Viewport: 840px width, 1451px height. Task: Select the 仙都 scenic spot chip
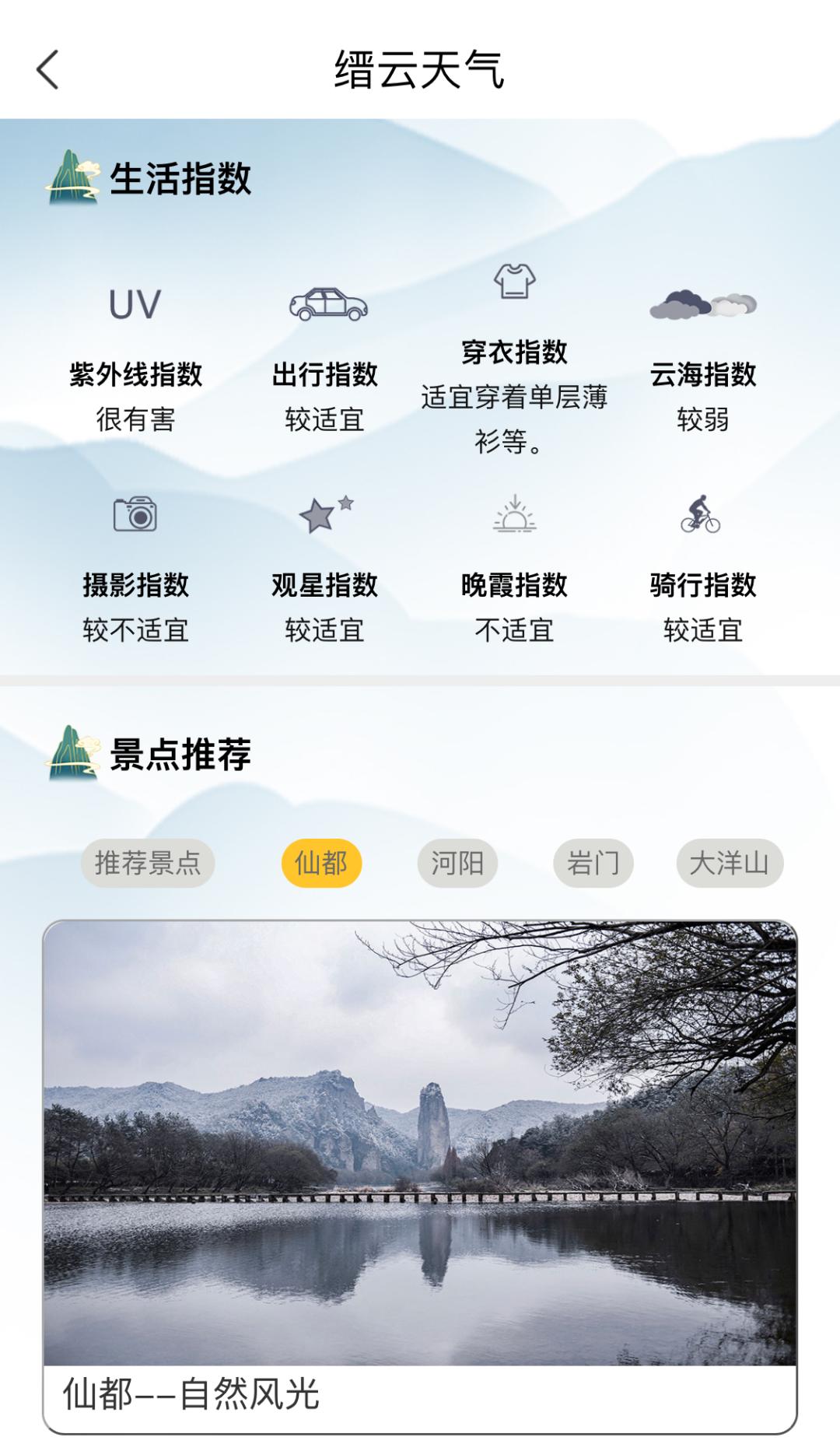(x=321, y=863)
